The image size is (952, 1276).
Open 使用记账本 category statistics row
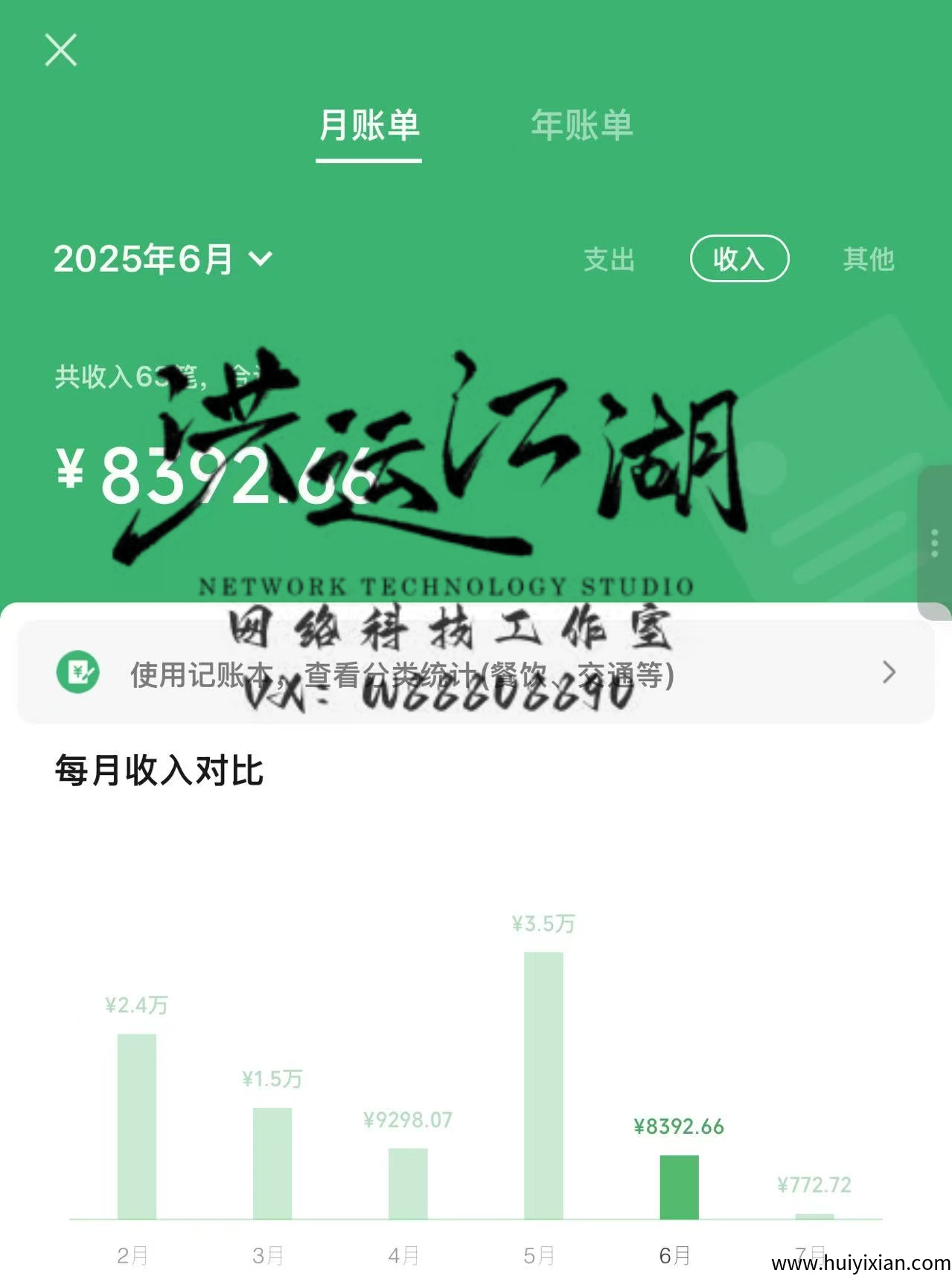click(475, 673)
